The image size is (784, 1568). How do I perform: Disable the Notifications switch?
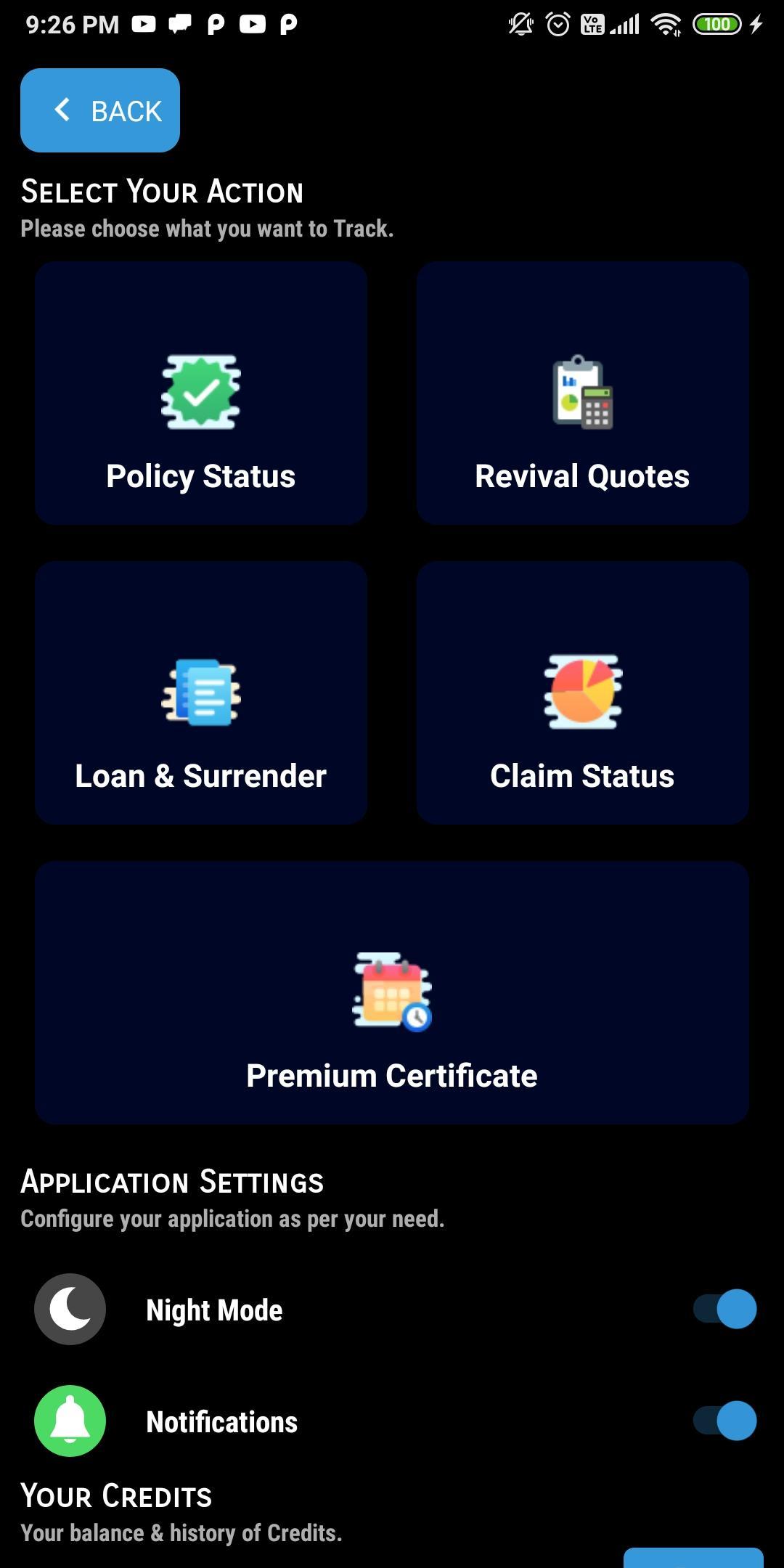click(x=725, y=1421)
